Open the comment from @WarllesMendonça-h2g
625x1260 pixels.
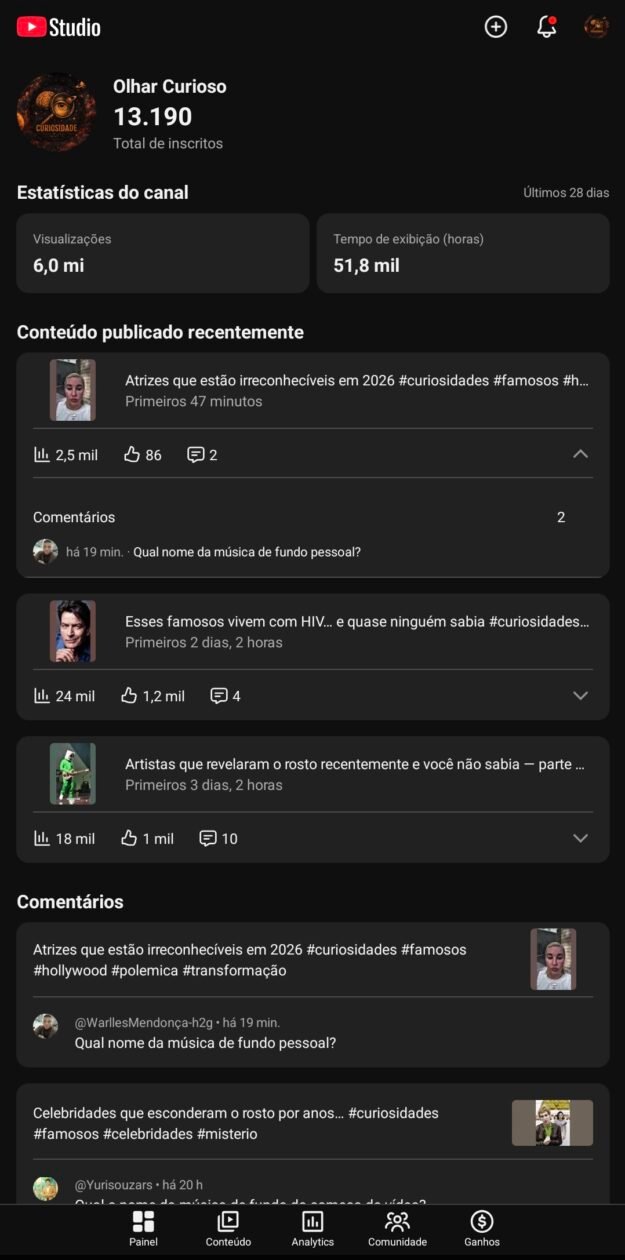tap(205, 1033)
